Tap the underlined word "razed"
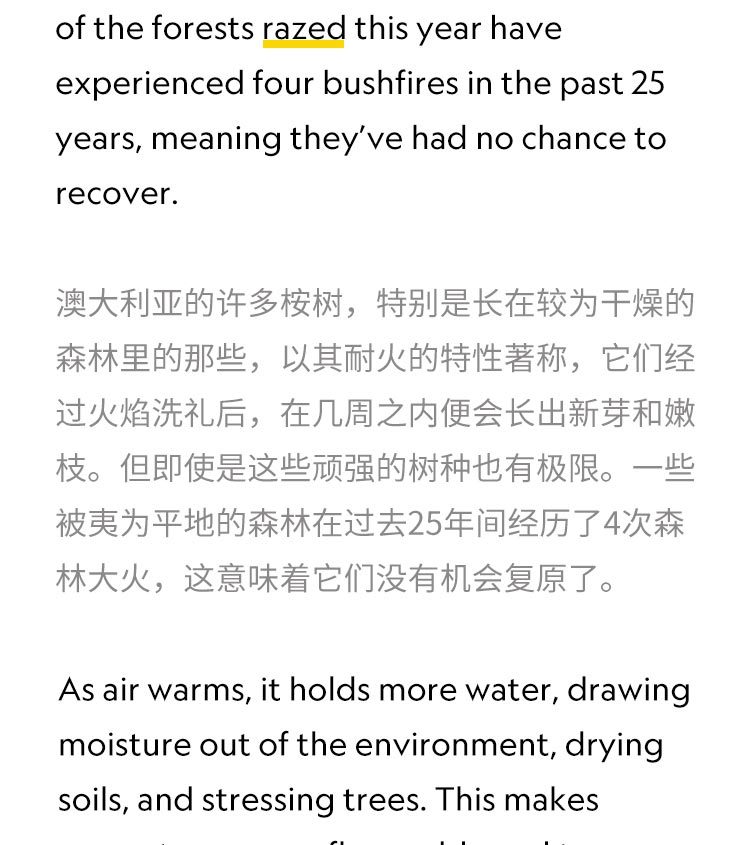750x845 pixels. (304, 29)
